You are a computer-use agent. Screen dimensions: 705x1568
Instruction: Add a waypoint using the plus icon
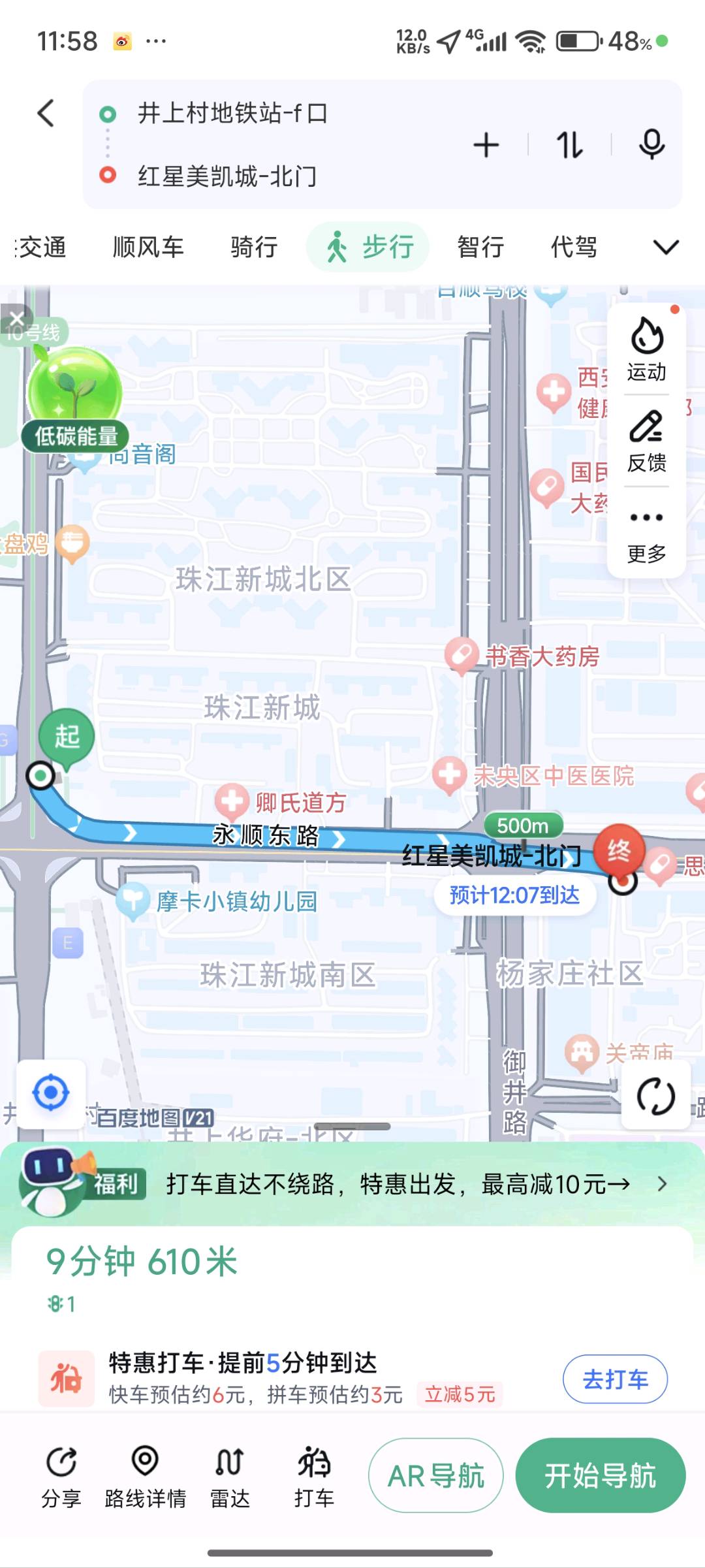[486, 145]
